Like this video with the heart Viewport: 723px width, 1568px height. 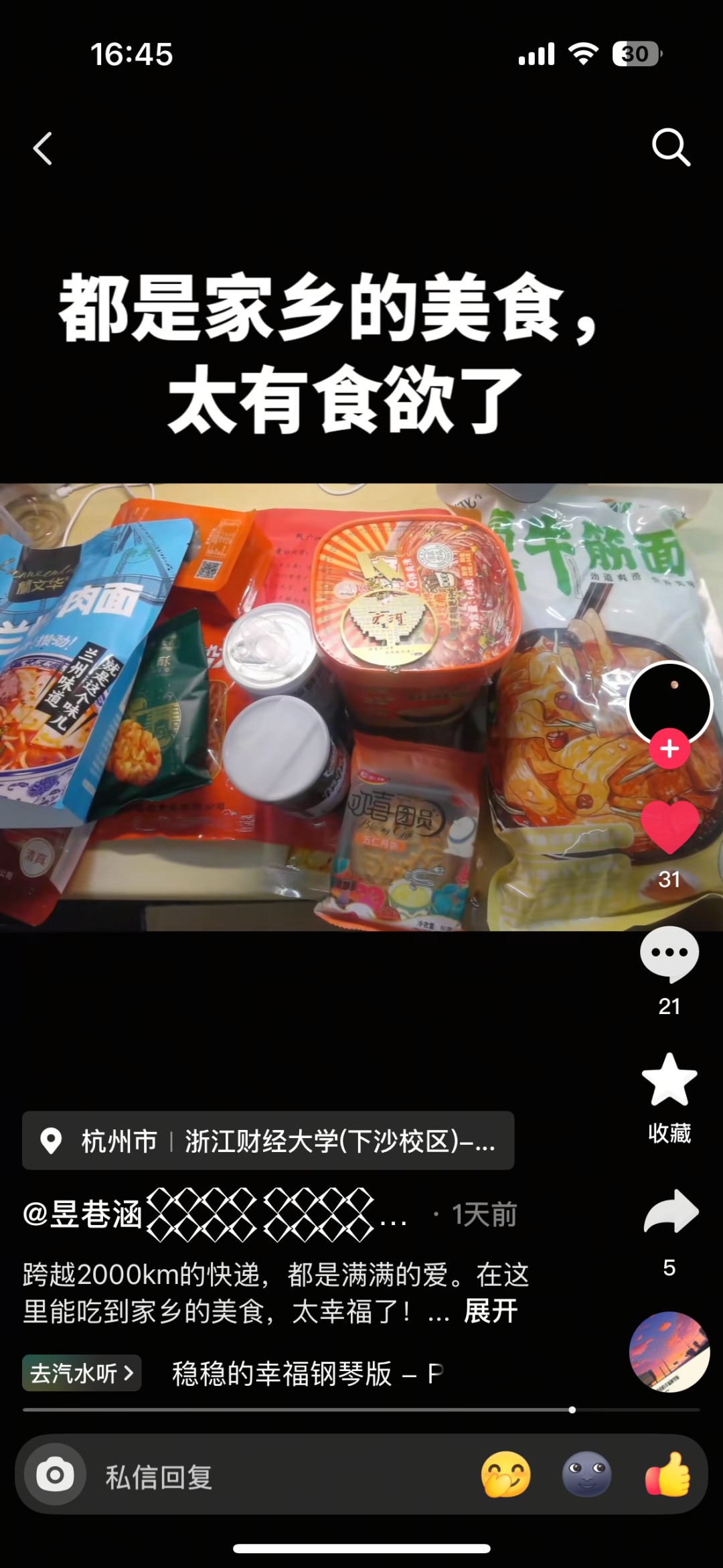point(669,828)
